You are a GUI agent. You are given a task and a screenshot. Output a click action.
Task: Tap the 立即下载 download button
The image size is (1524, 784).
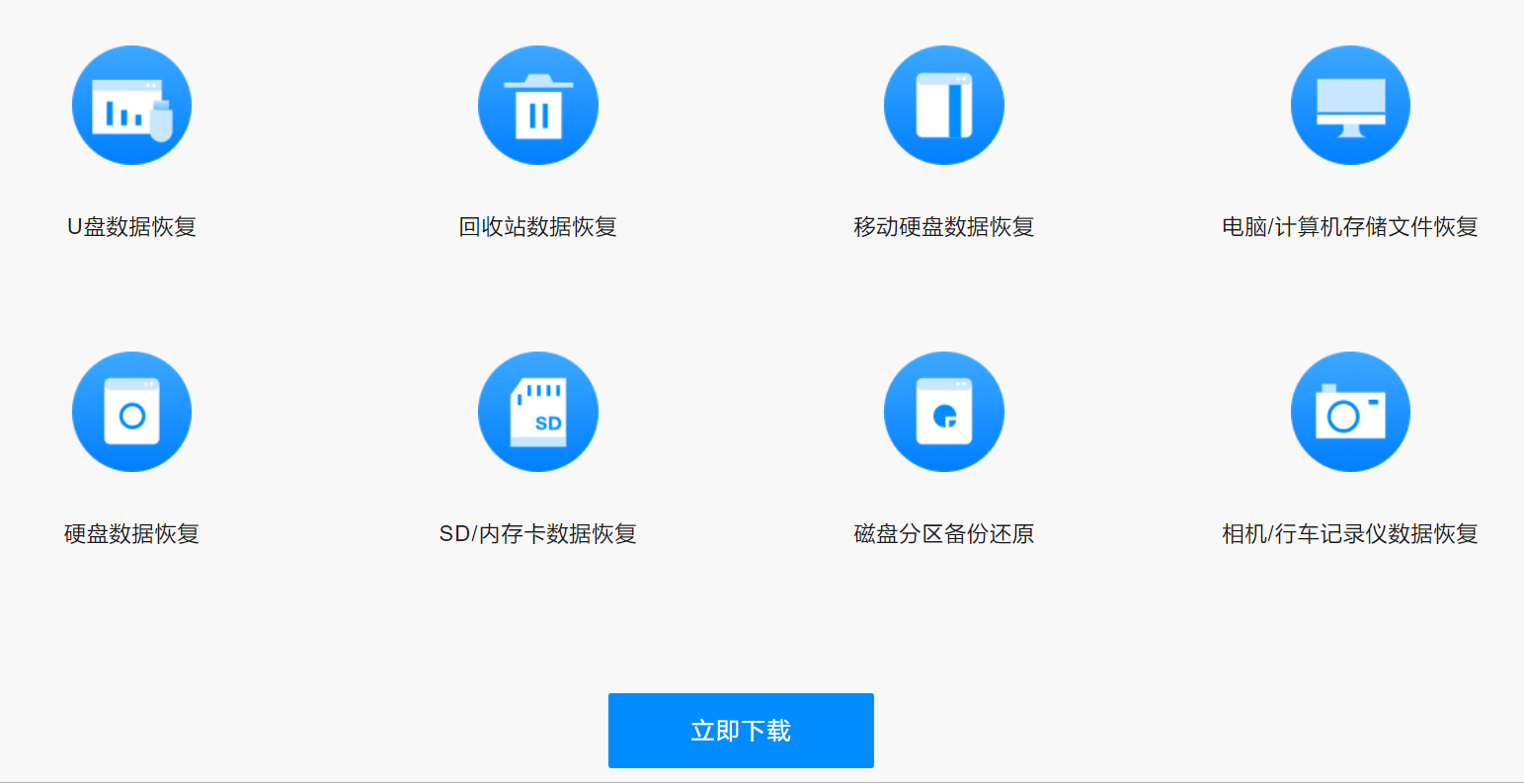pos(741,731)
